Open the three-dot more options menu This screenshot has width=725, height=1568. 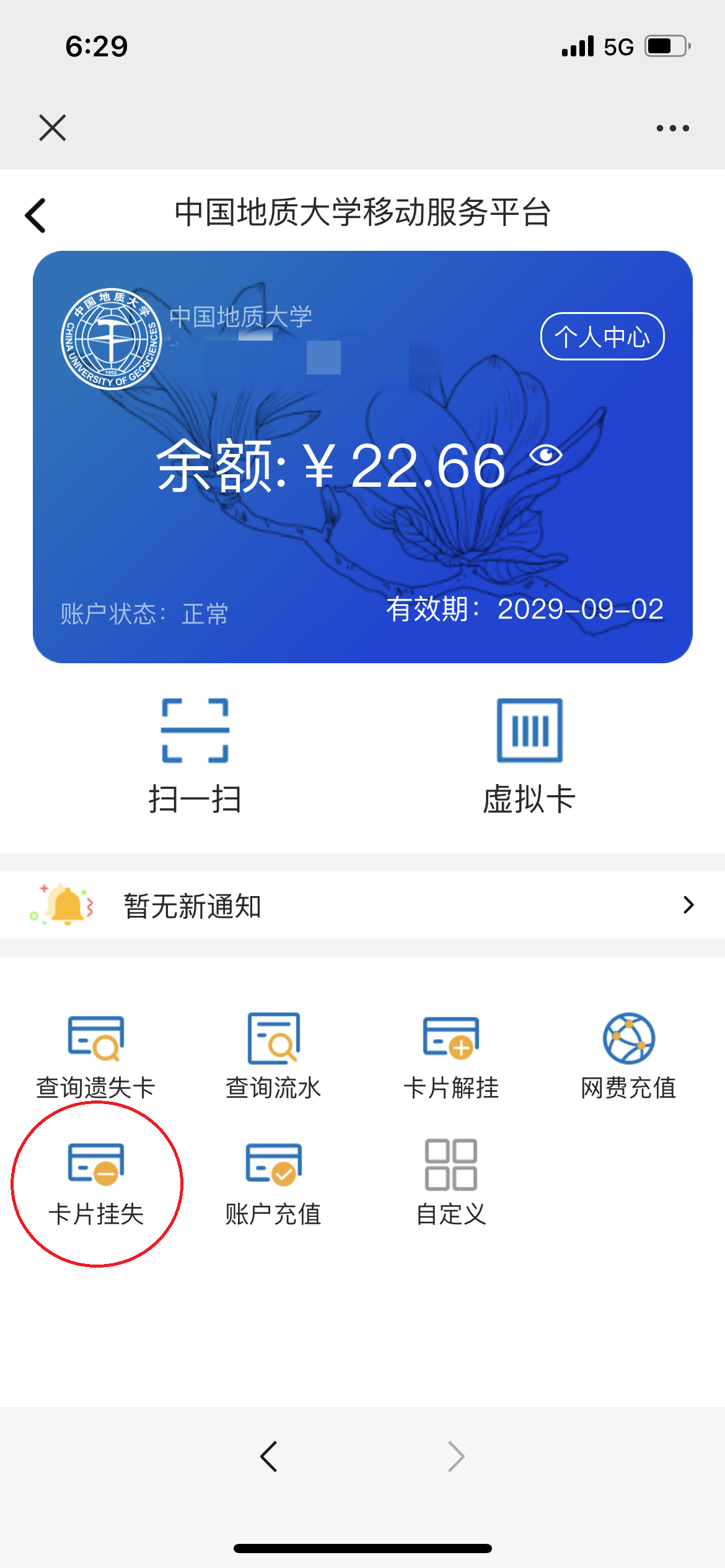pyautogui.click(x=672, y=128)
